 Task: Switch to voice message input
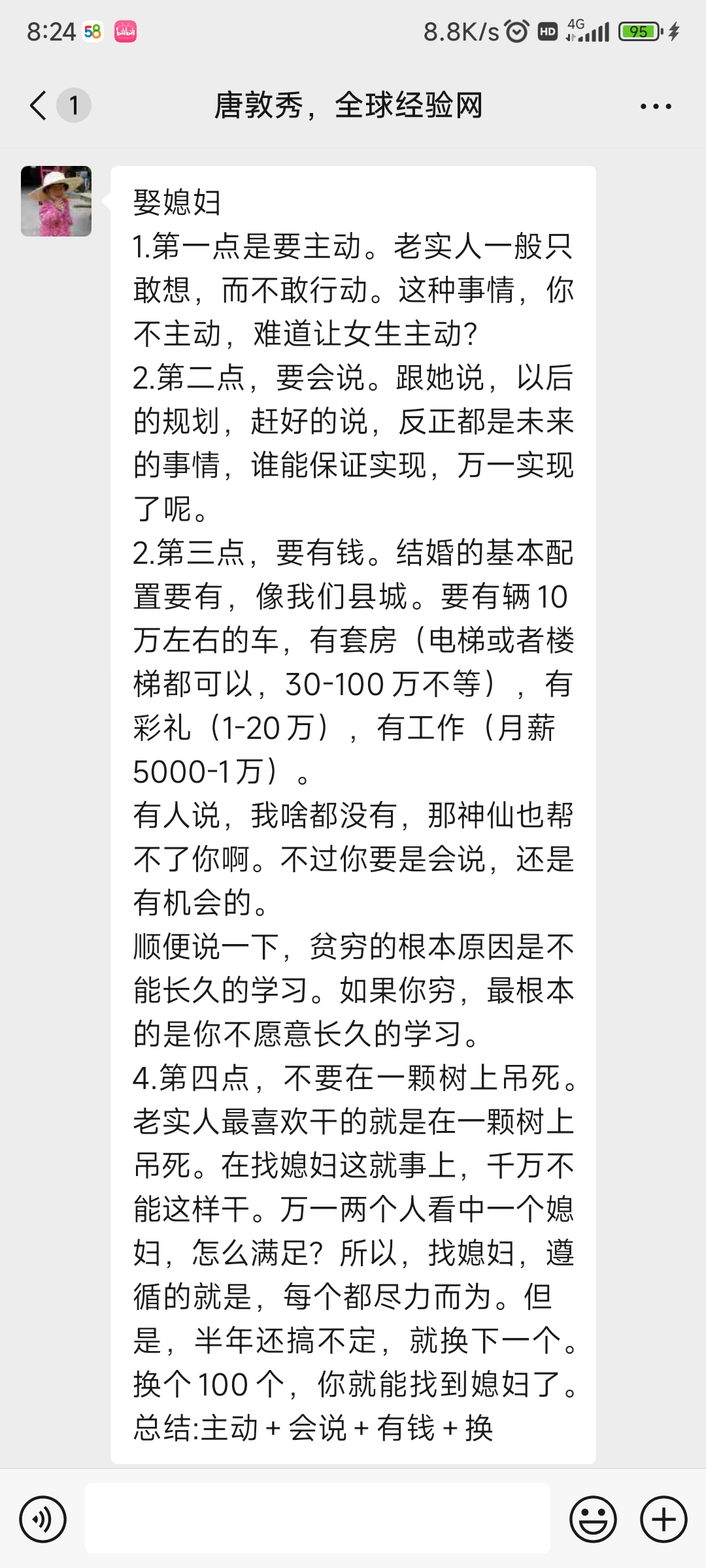43,1519
